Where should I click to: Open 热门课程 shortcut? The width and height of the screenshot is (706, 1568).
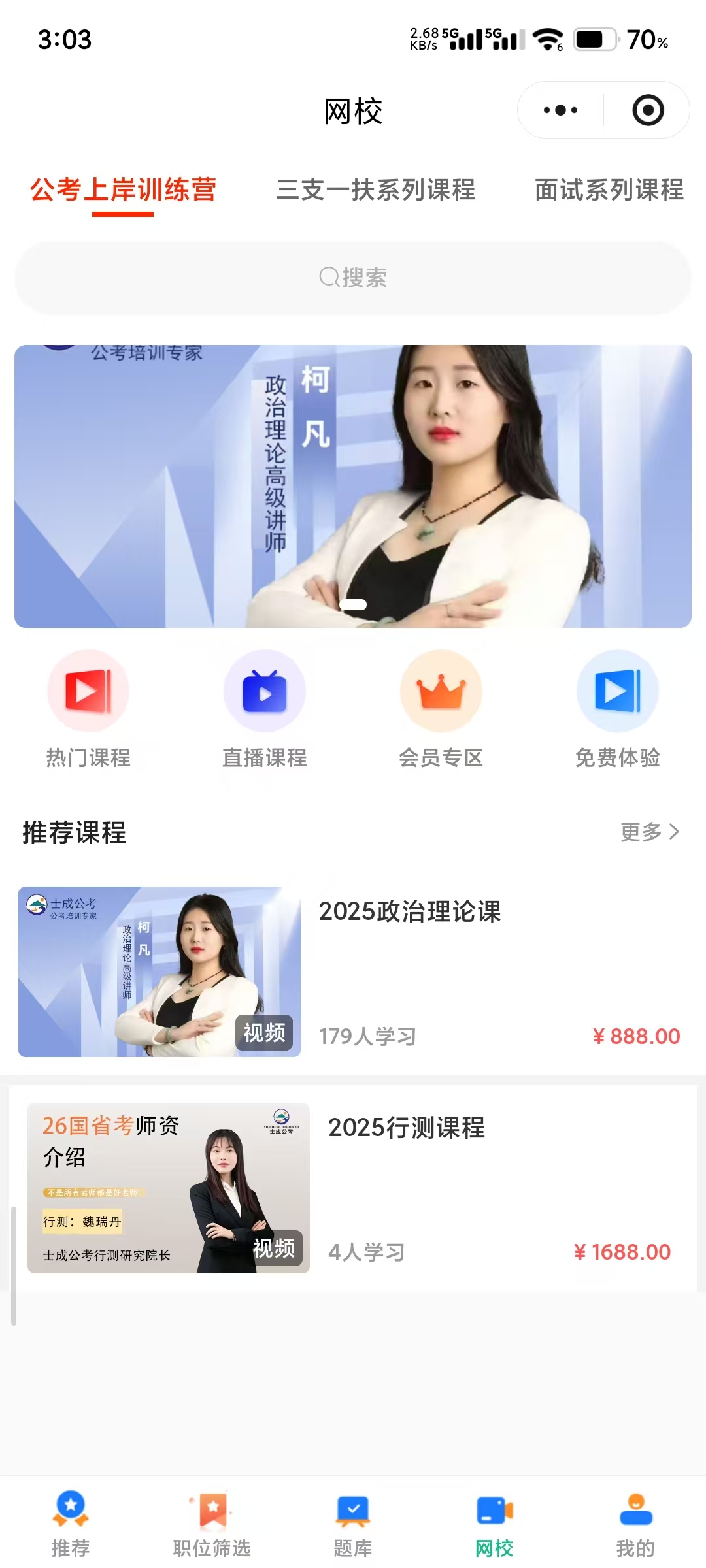[x=88, y=710]
